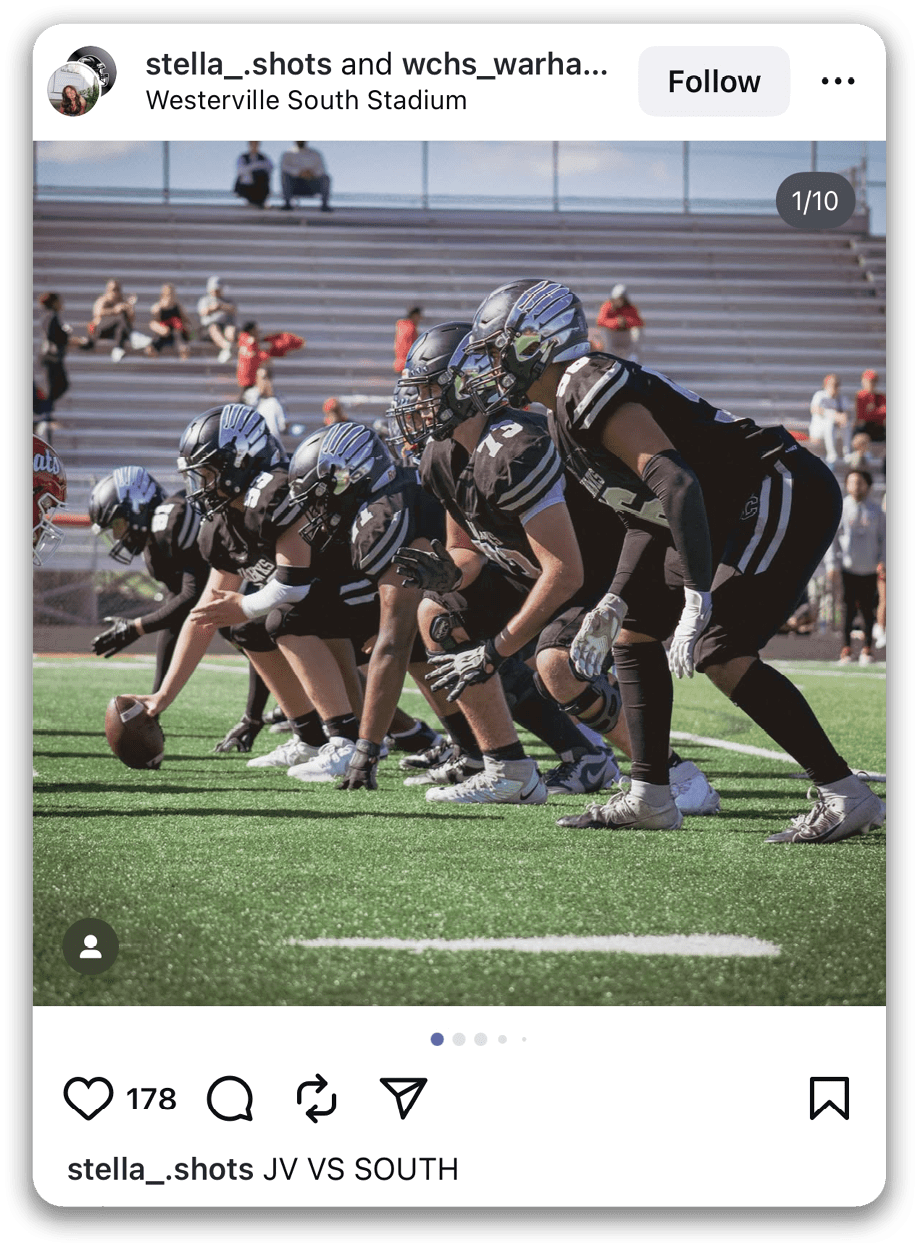919x1248 pixels.
Task: Open the three-dot overflow menu
Action: [x=837, y=81]
